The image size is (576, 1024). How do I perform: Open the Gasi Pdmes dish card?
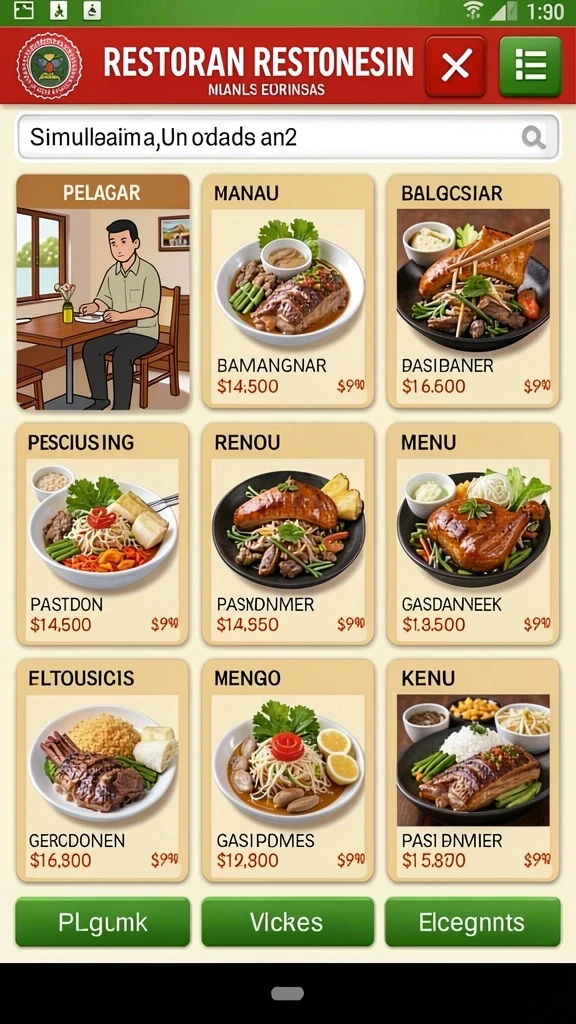(x=288, y=771)
